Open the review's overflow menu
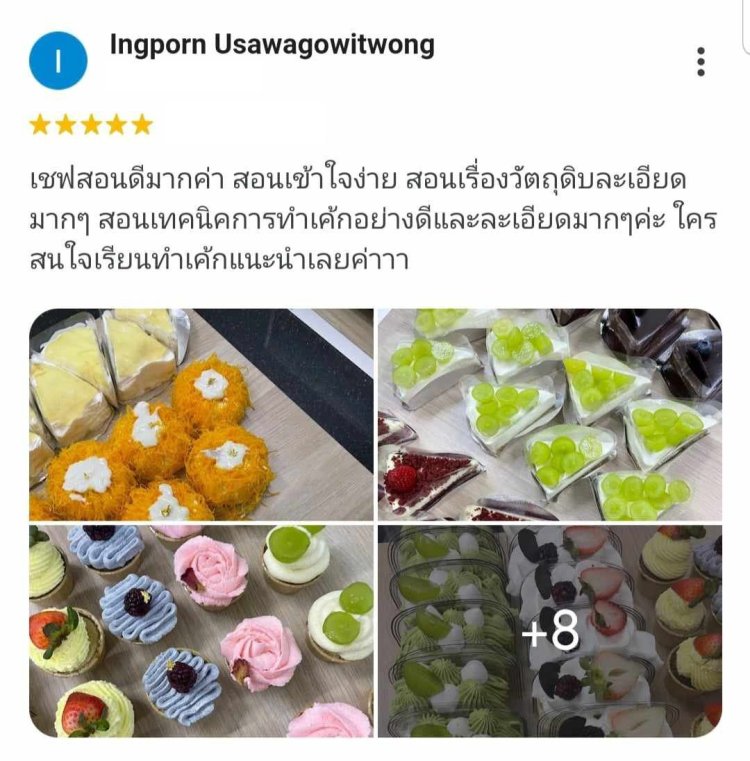This screenshot has width=750, height=761. click(x=701, y=62)
